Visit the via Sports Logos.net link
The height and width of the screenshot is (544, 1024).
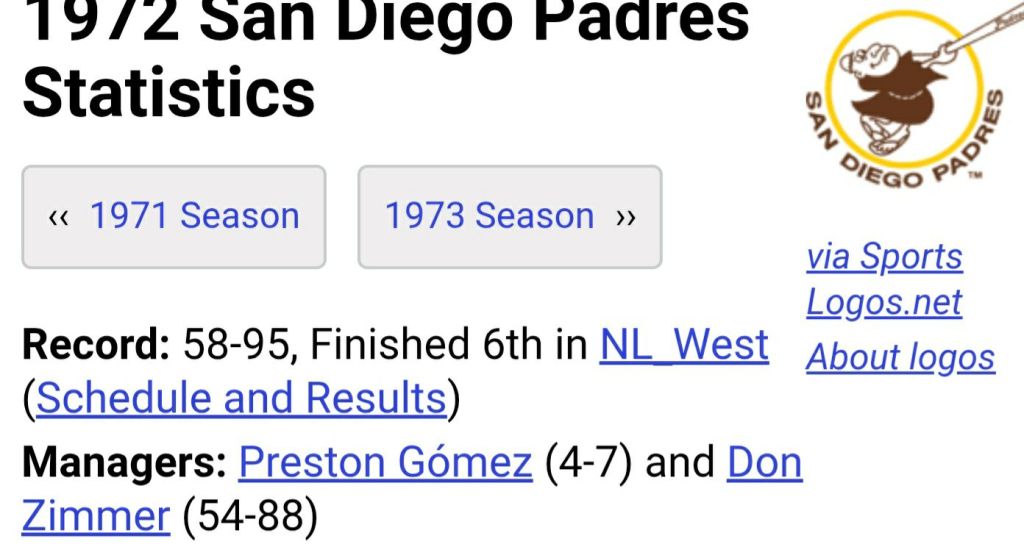[x=884, y=279]
